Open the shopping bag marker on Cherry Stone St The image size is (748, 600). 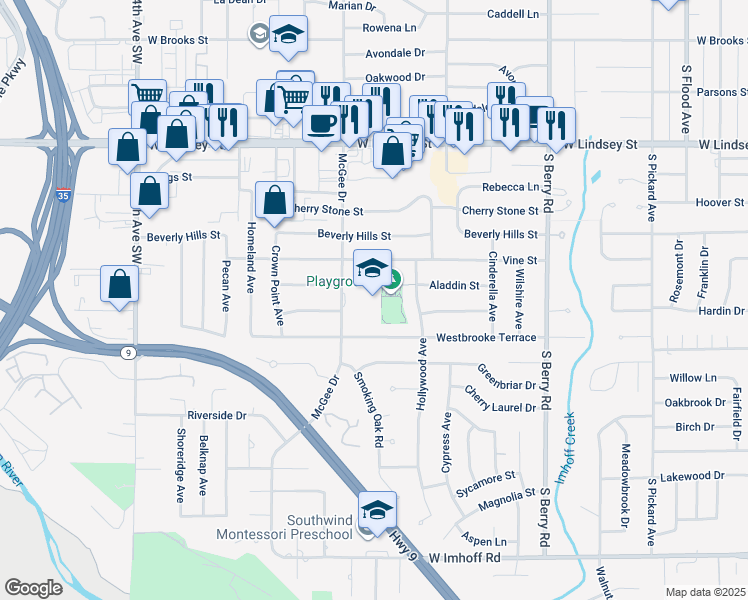274,200
